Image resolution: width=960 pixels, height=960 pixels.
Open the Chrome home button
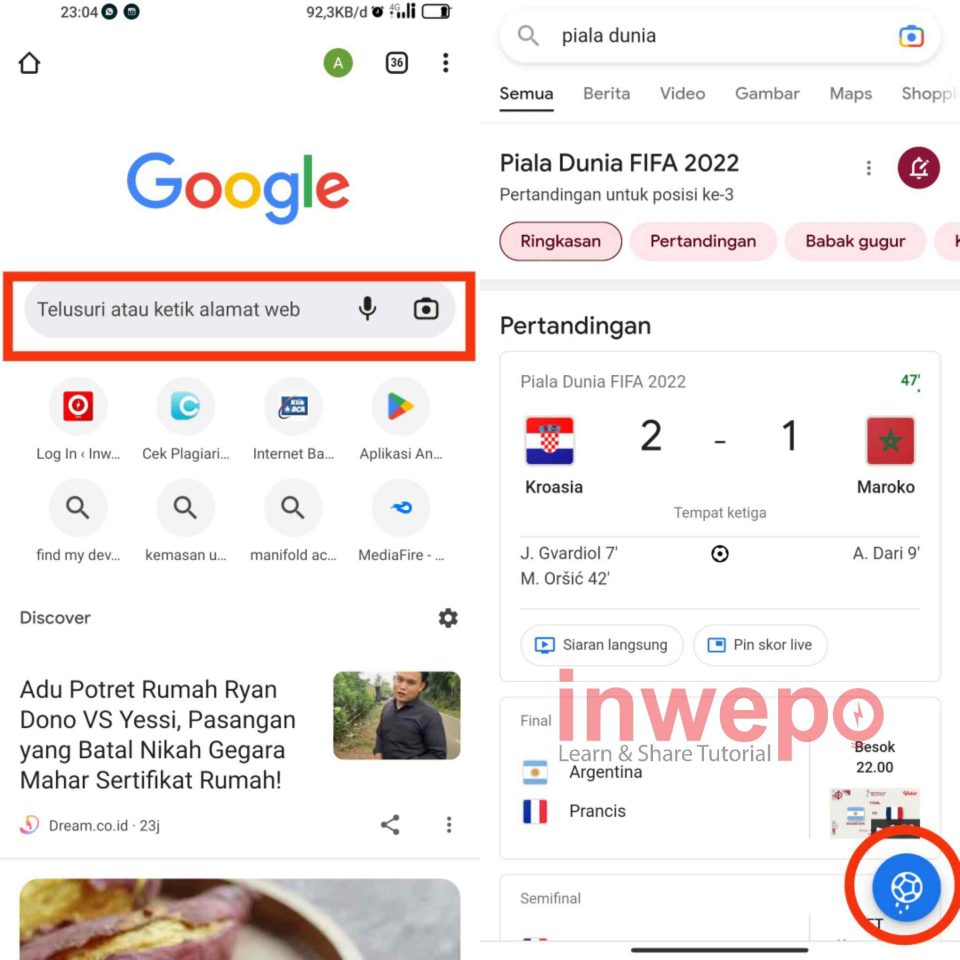pos(30,64)
